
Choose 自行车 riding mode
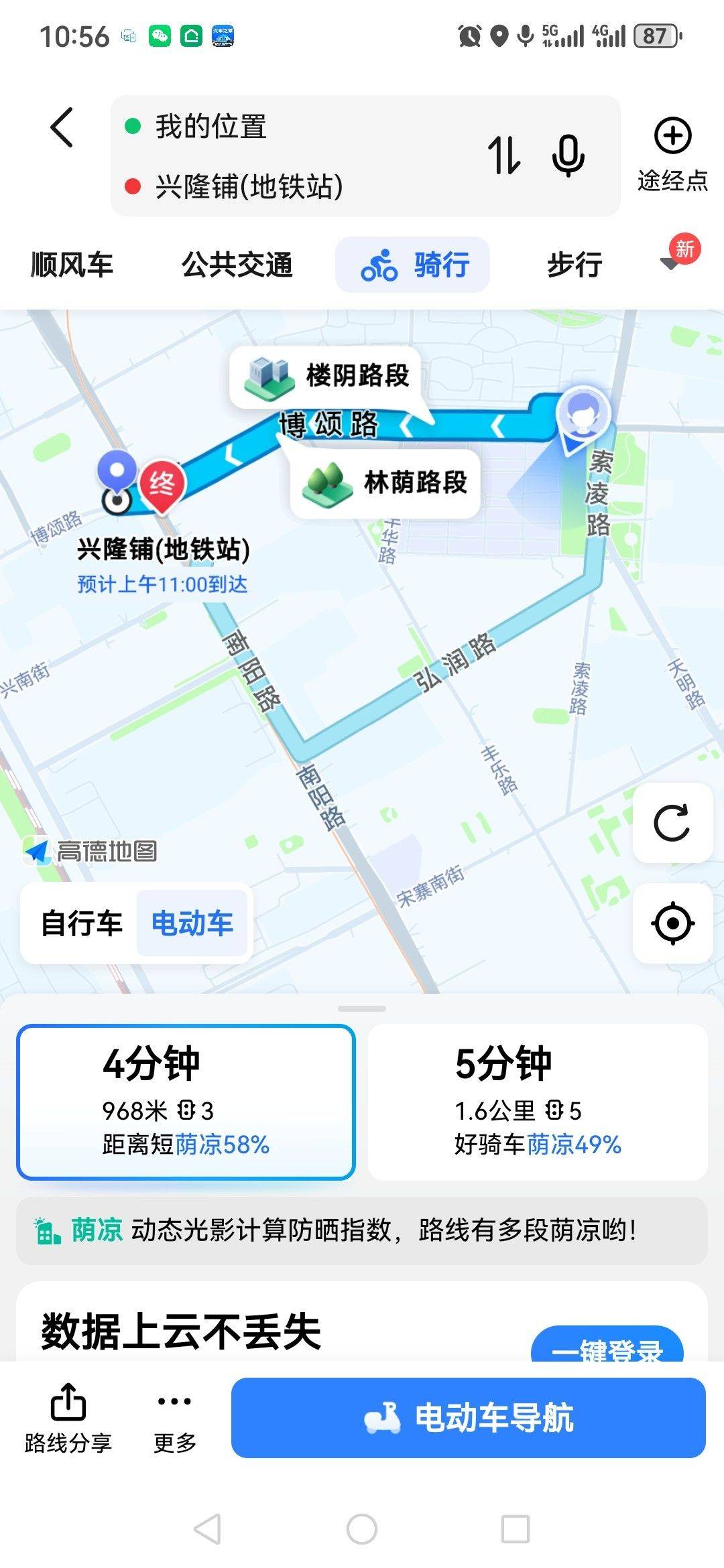pos(82,923)
